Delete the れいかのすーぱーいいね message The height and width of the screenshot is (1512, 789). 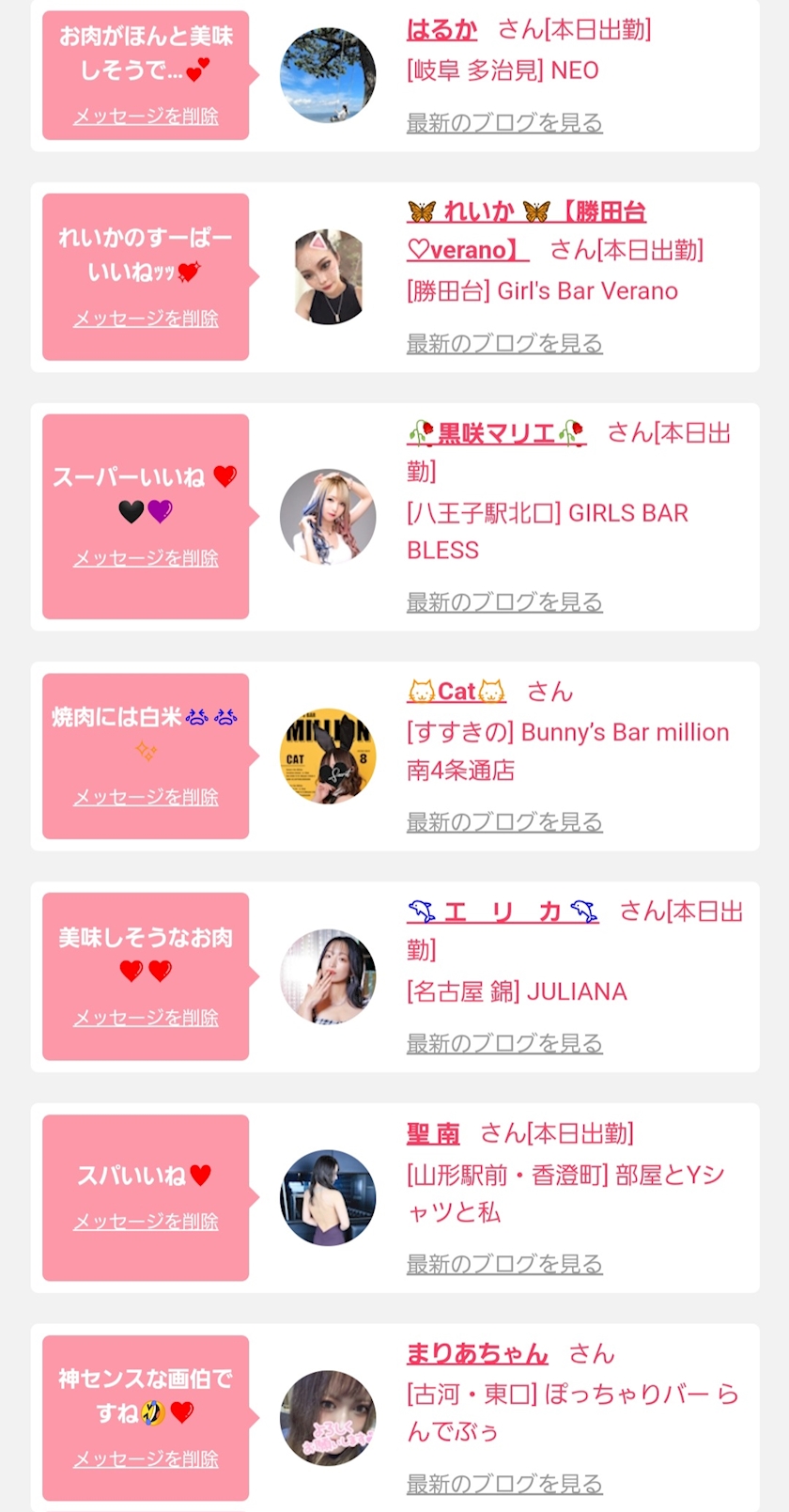pos(146,319)
